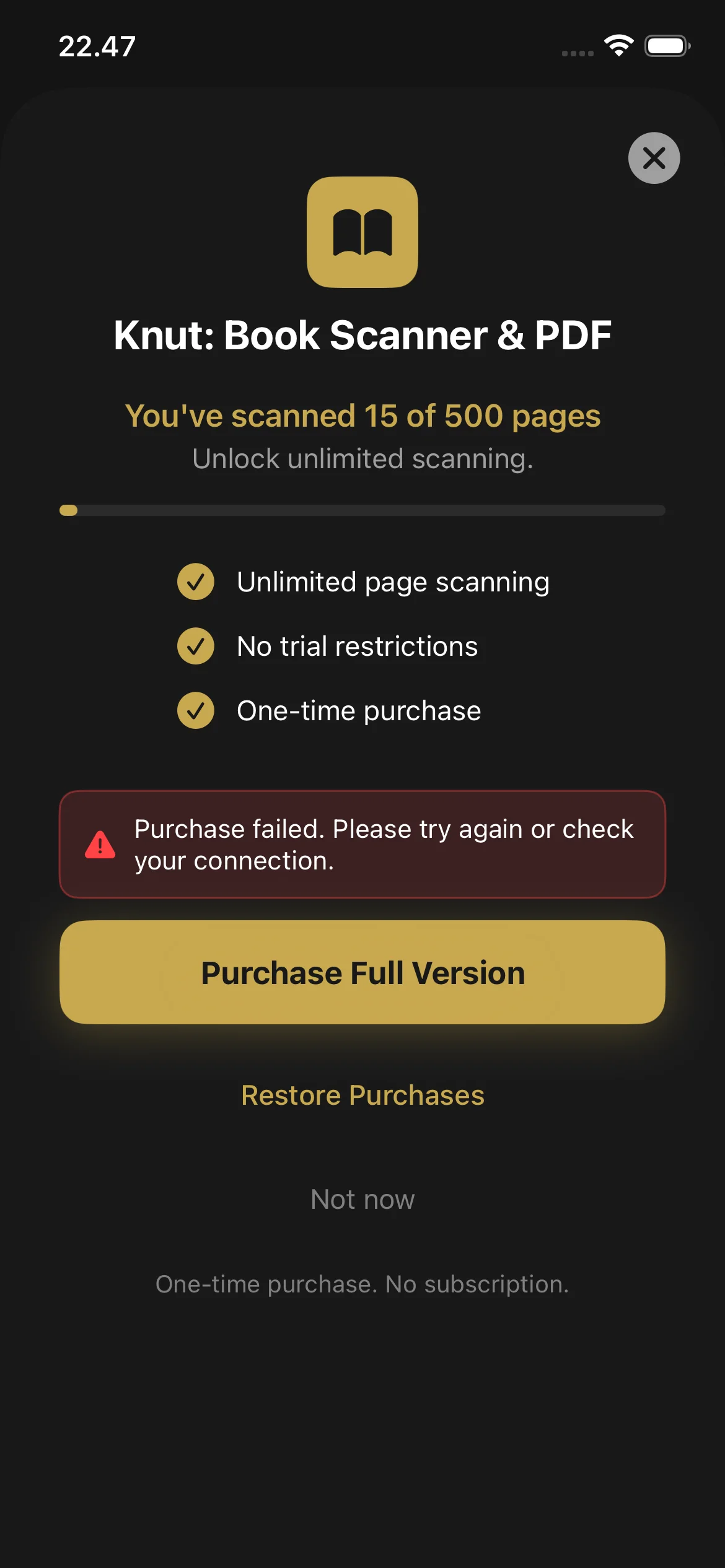
Task: Click the checkmark beside One-time purchase
Action: coord(196,710)
